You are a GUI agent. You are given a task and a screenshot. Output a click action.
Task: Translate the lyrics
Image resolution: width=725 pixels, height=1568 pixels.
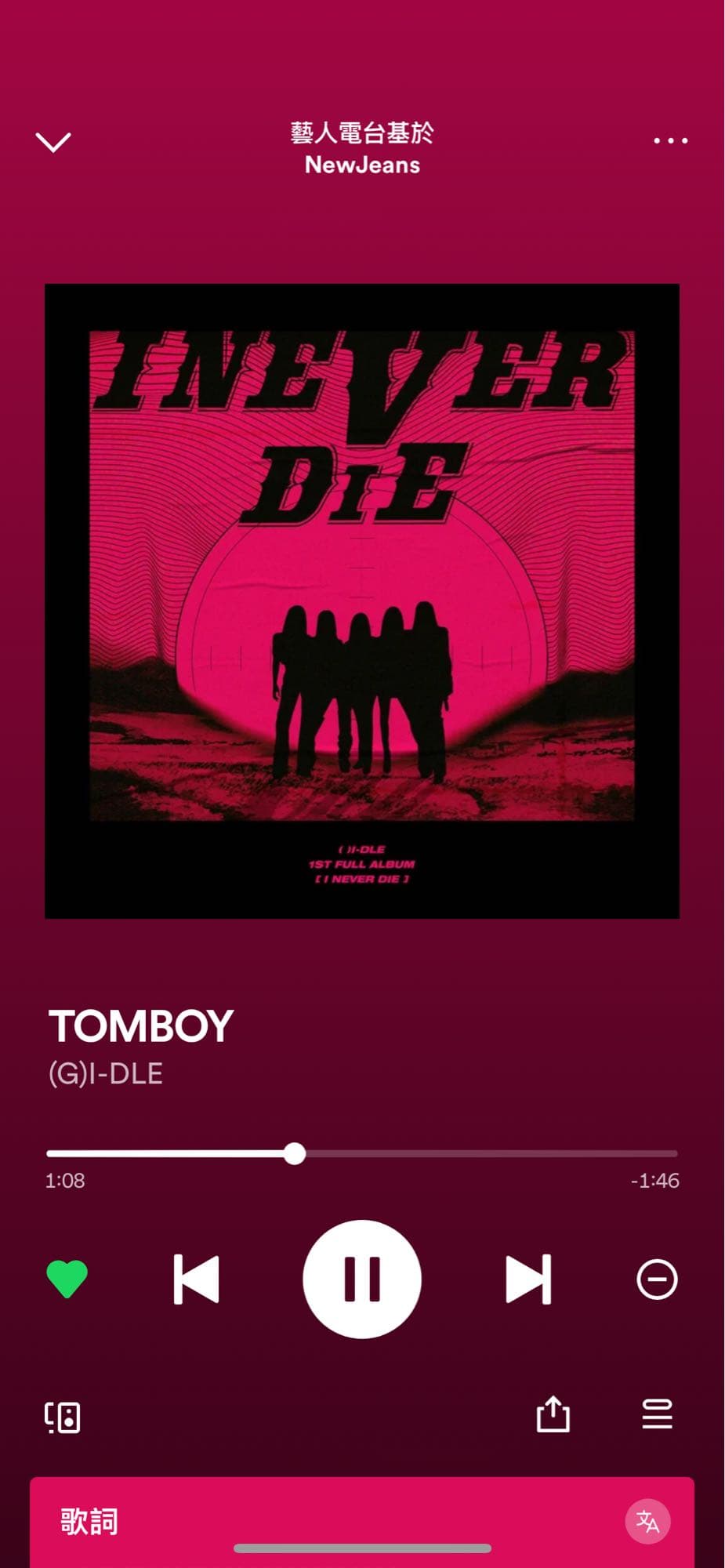click(647, 1522)
